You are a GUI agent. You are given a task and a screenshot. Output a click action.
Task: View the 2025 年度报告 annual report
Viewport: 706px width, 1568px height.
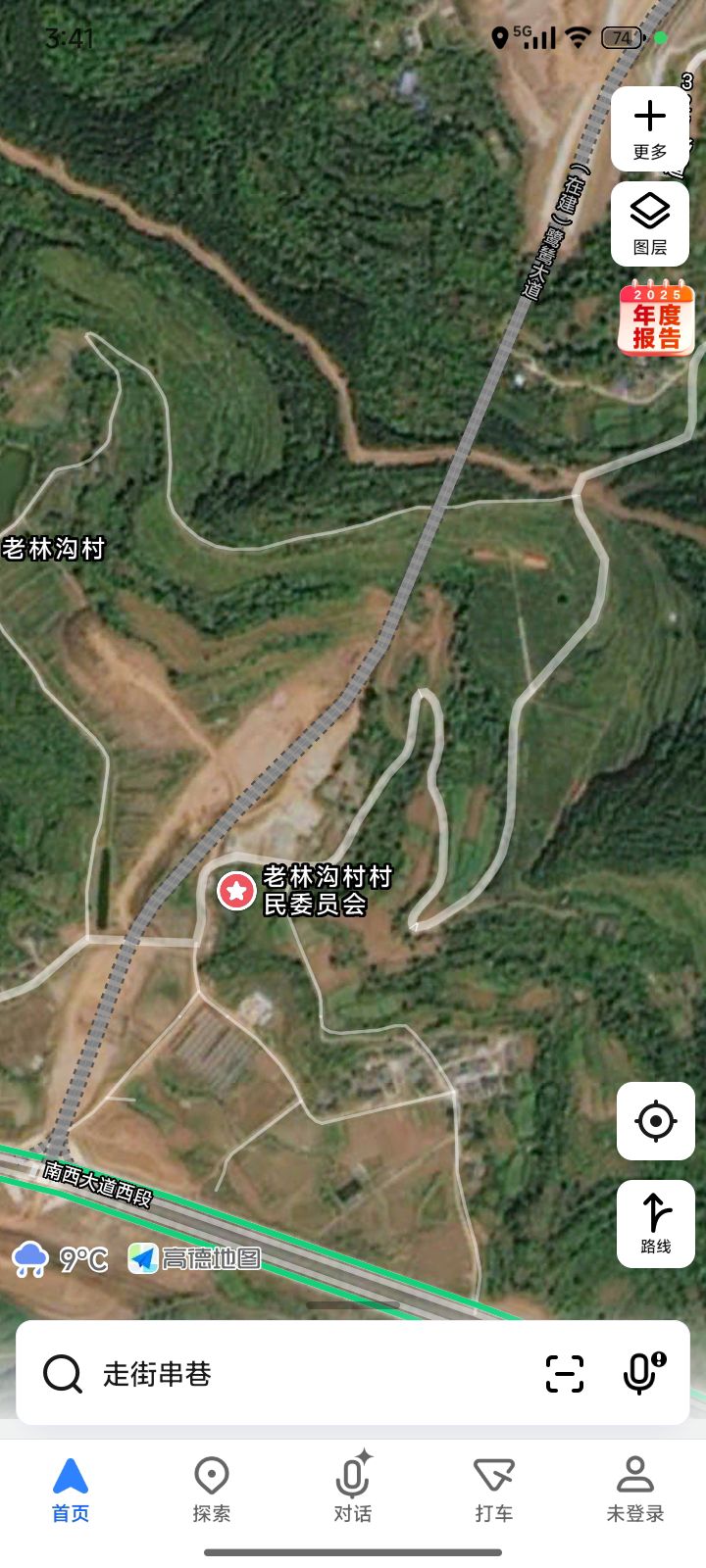656,318
